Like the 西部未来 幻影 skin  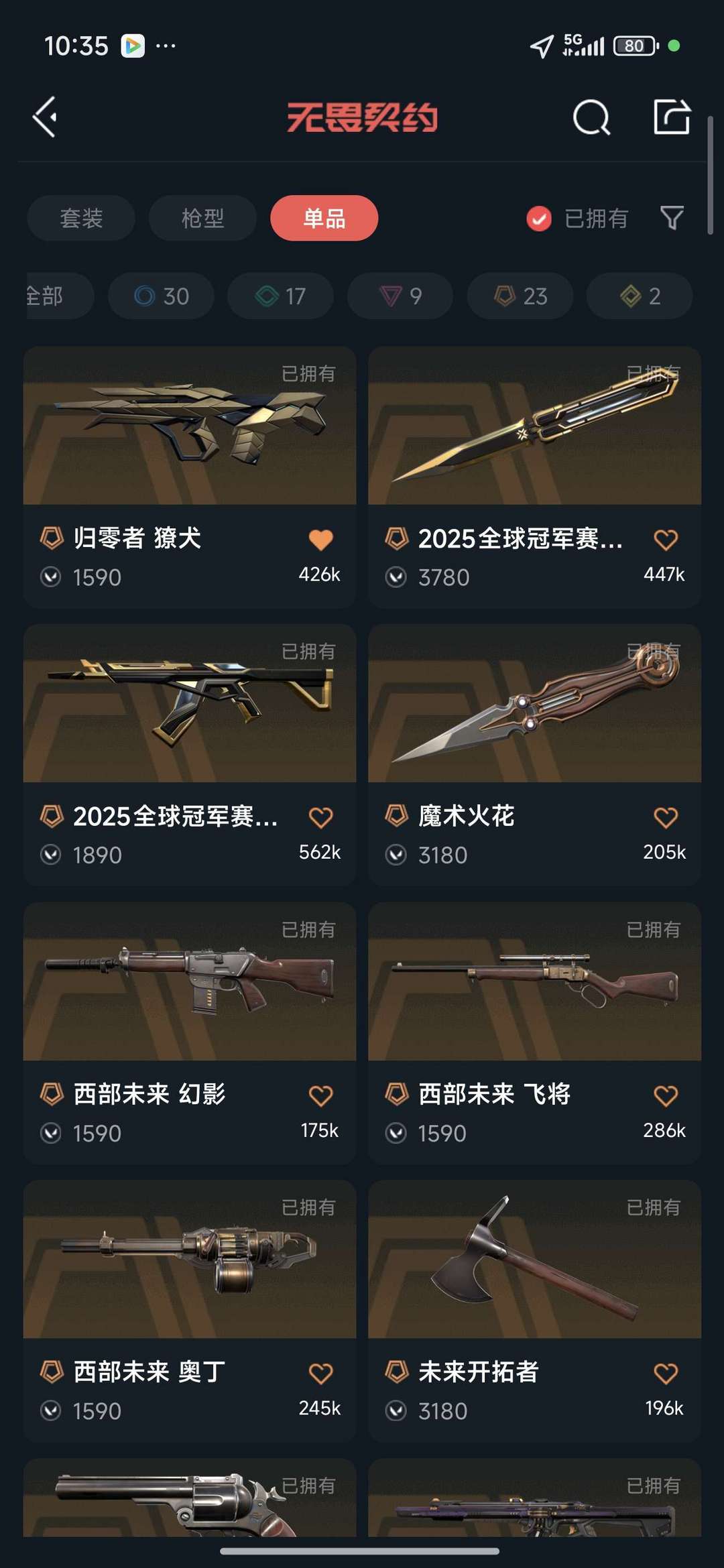pyautogui.click(x=320, y=1096)
